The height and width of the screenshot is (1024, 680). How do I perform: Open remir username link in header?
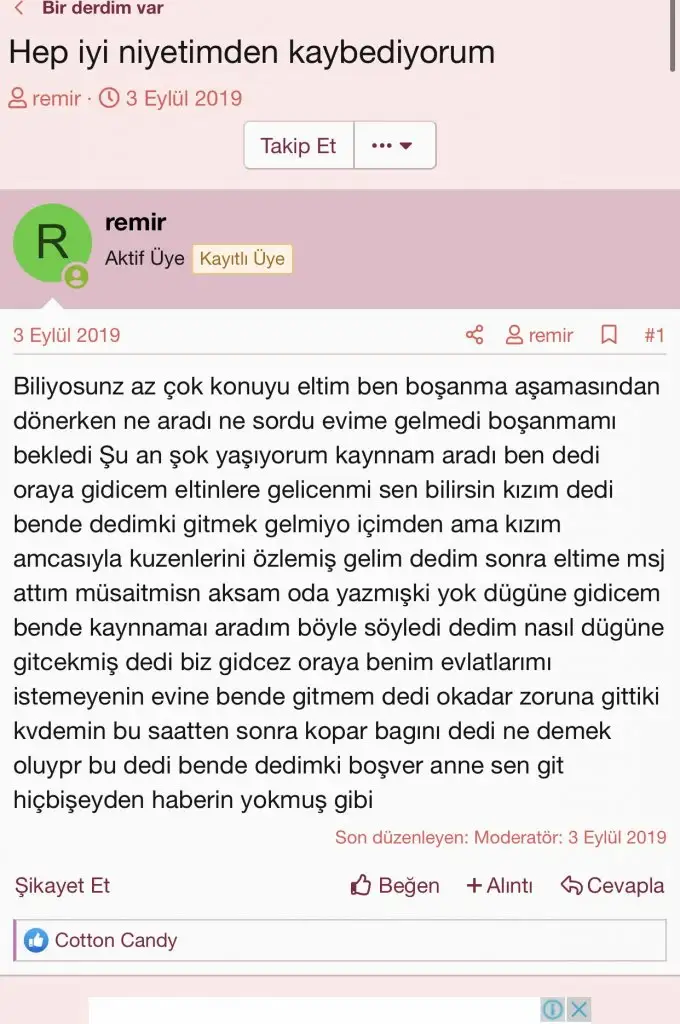pos(135,223)
